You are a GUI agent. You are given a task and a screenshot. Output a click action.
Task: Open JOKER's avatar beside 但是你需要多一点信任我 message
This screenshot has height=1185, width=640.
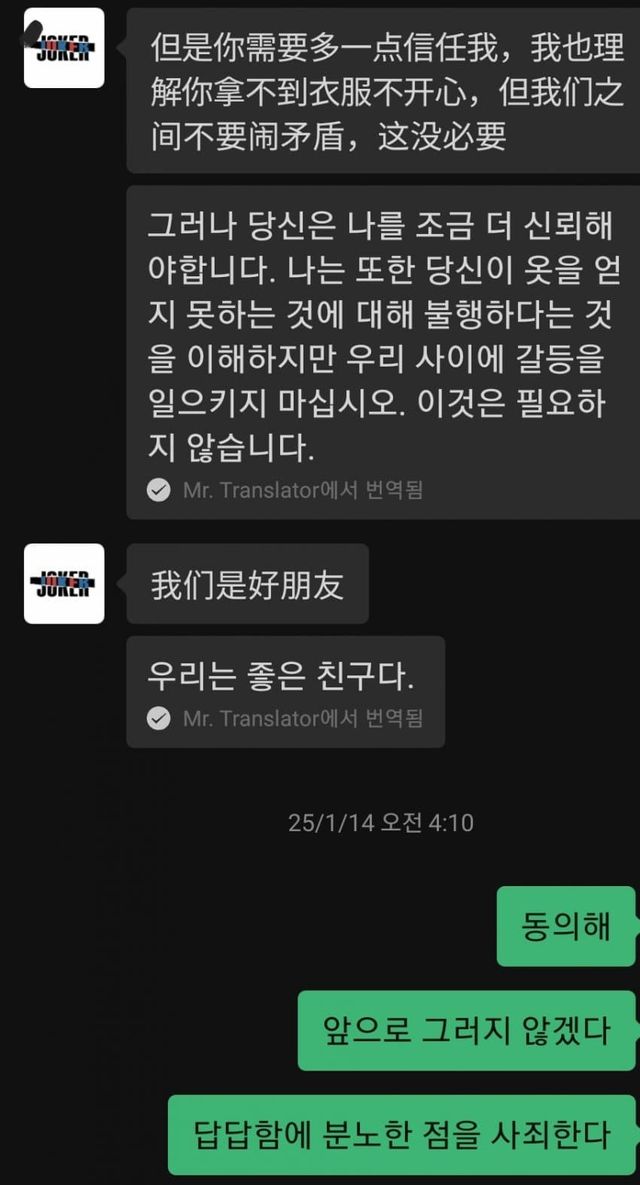click(64, 47)
